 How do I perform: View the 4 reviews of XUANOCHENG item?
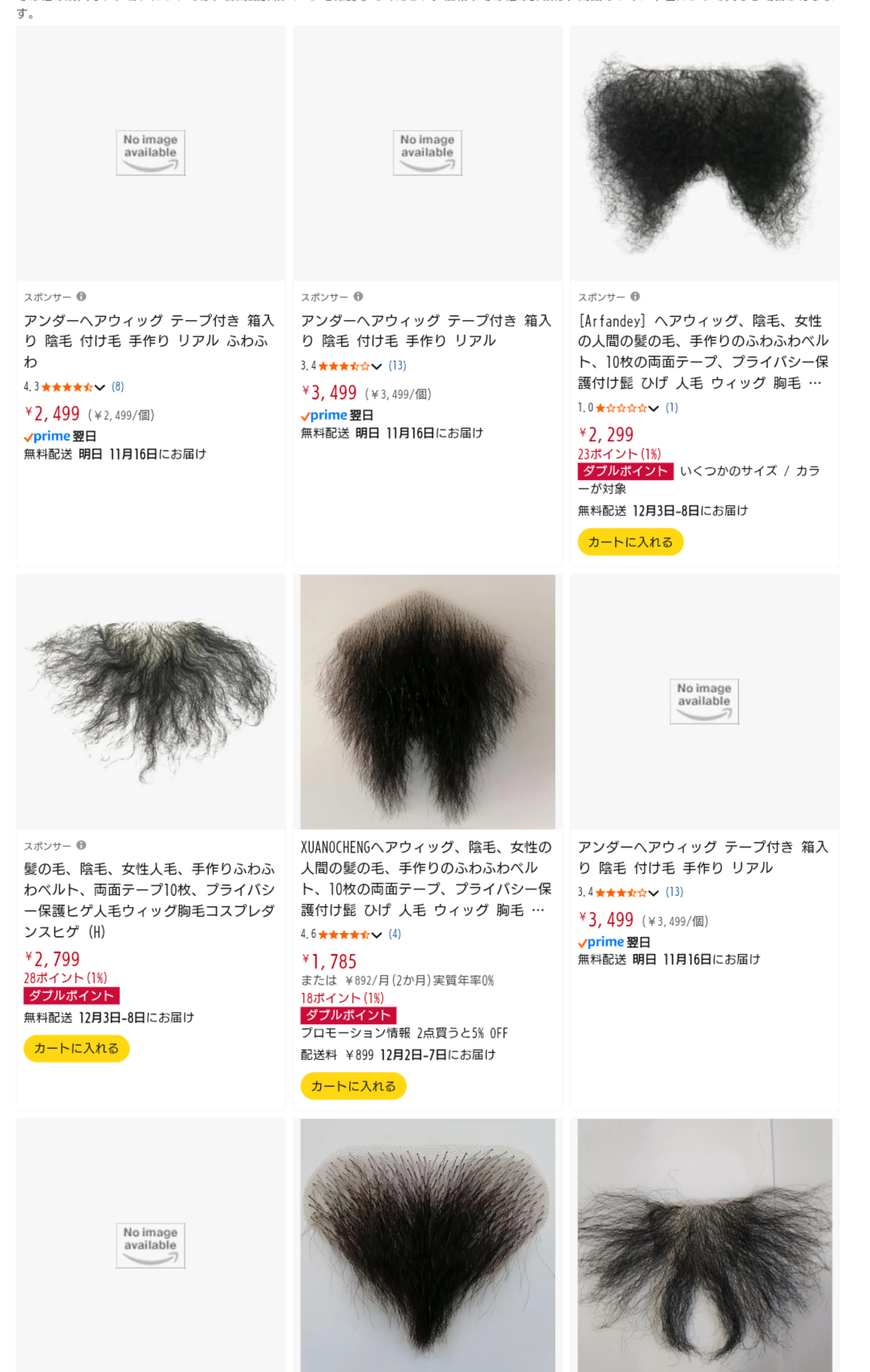[x=395, y=934]
